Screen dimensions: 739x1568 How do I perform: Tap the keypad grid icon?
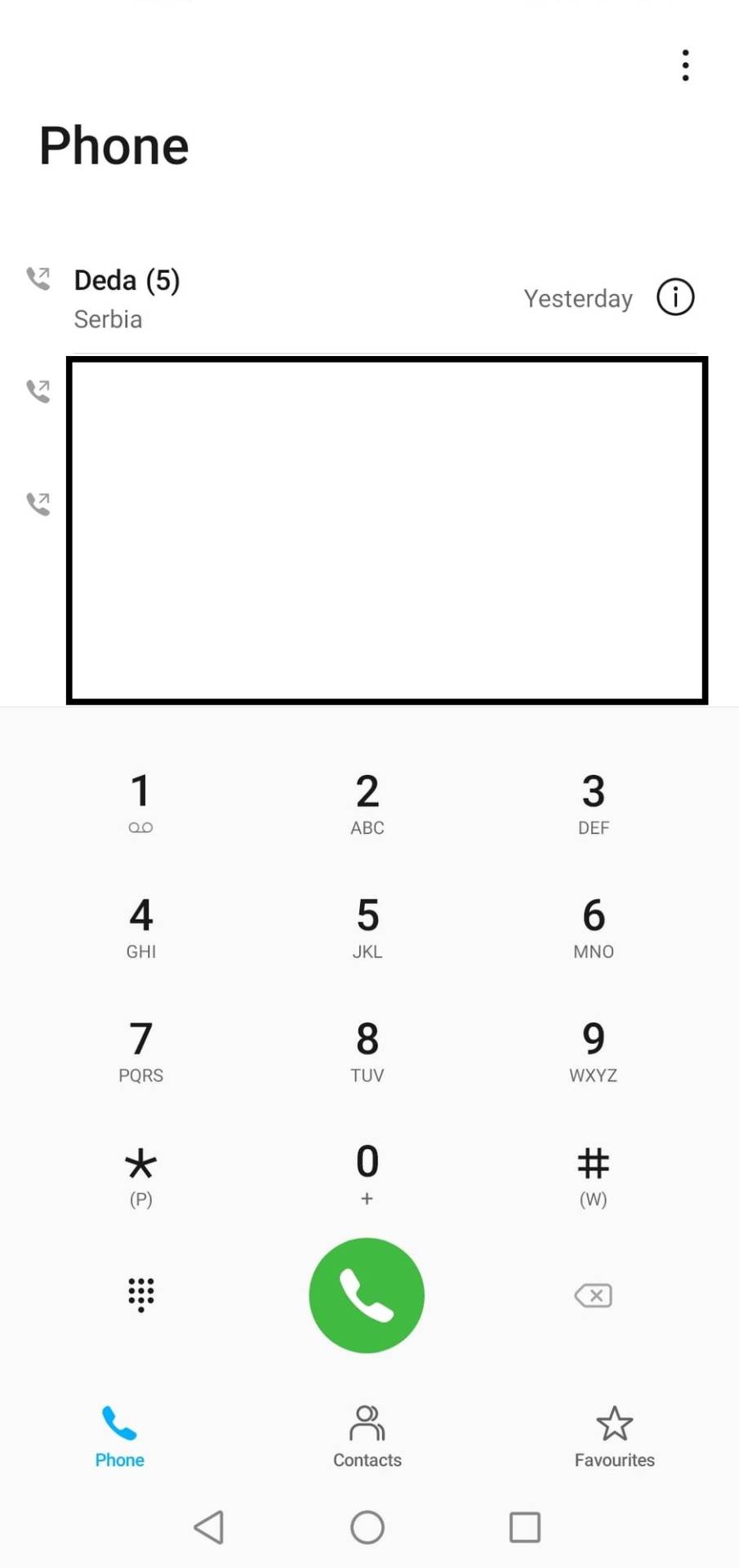140,1295
